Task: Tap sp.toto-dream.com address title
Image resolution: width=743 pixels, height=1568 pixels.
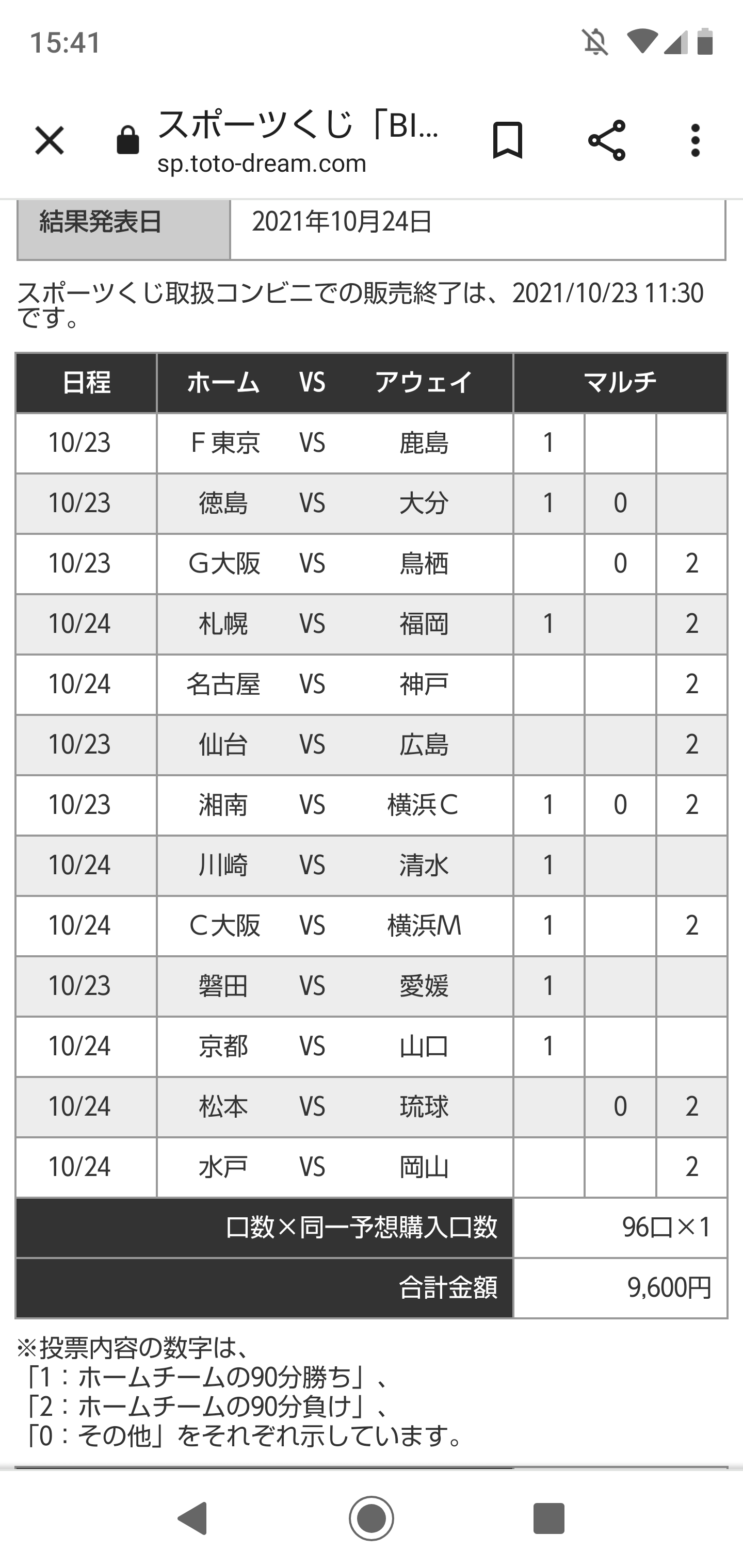Action: tap(261, 164)
